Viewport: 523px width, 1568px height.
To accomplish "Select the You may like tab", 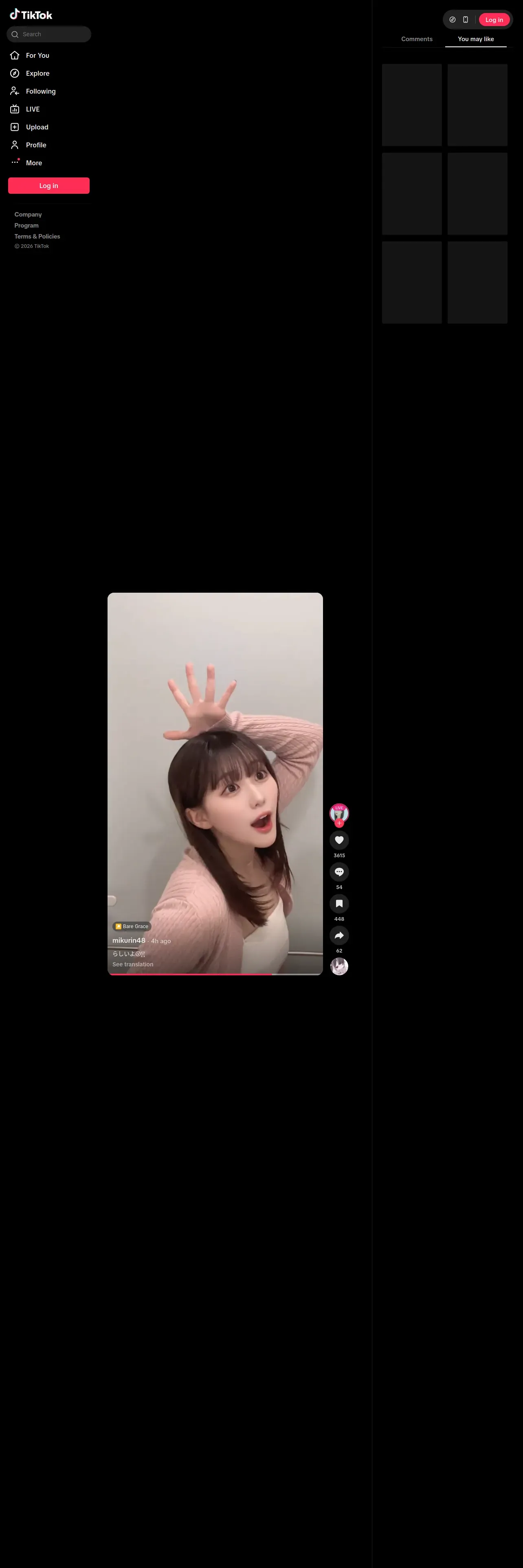I will [475, 39].
